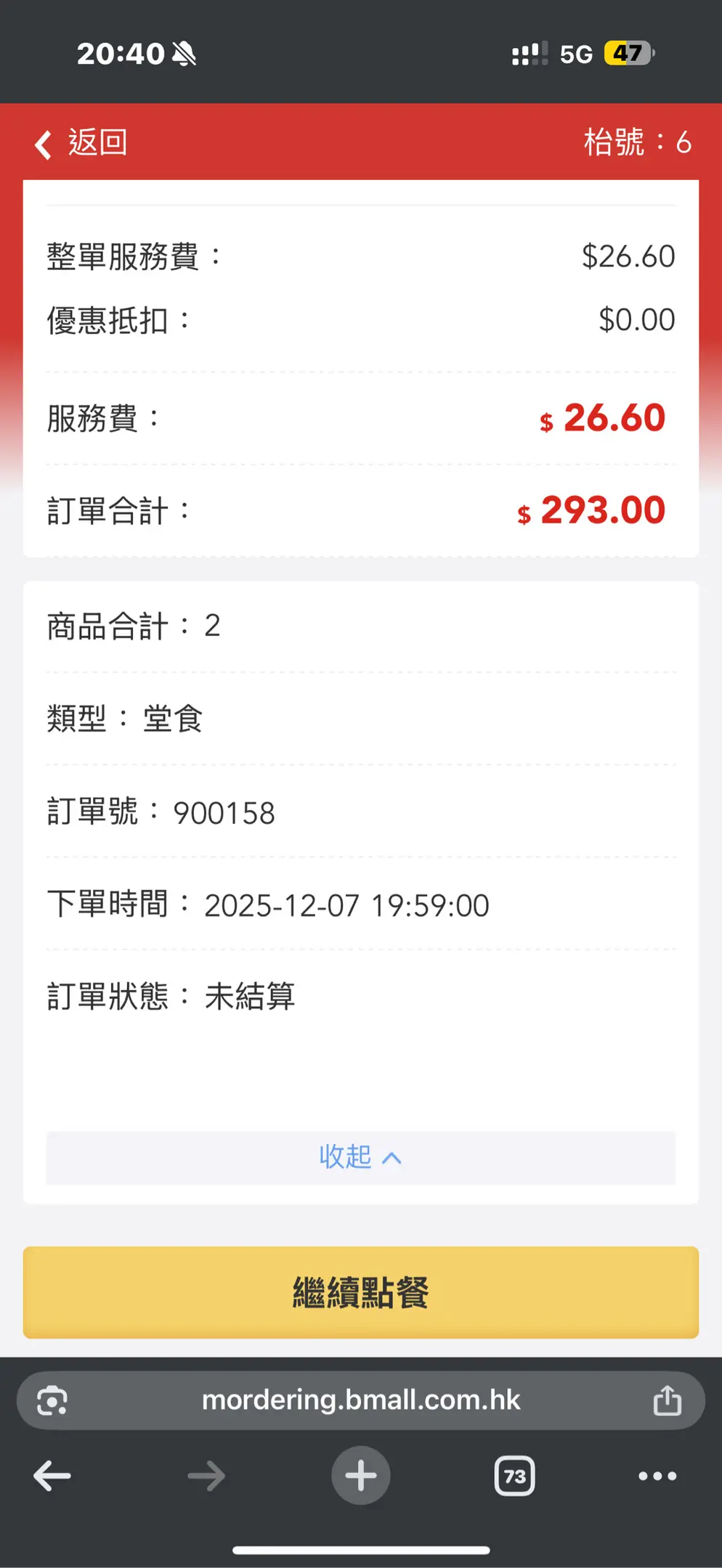Image resolution: width=722 pixels, height=1568 pixels.
Task: Collapse order details with 收起
Action: pyautogui.click(x=360, y=1157)
